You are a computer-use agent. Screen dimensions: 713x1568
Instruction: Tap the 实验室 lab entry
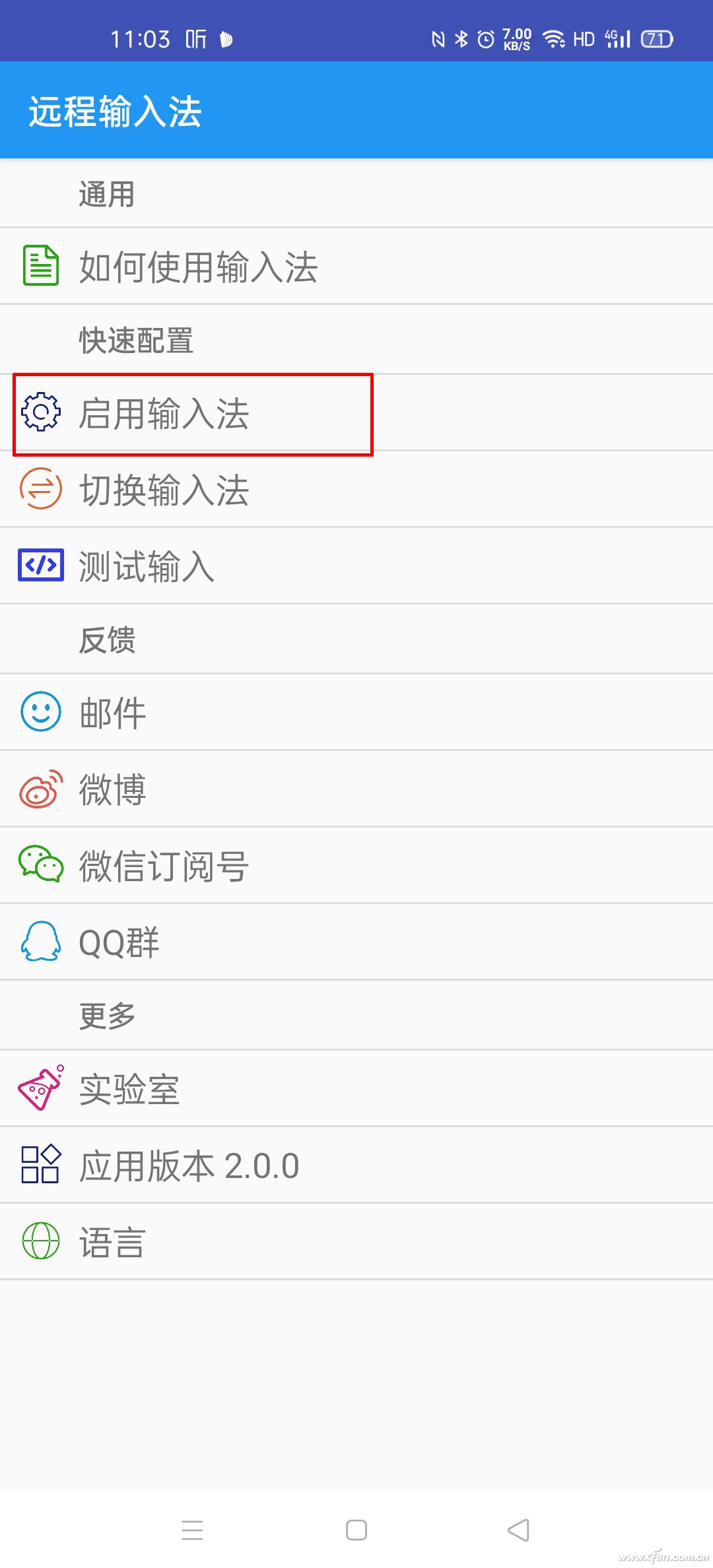(x=129, y=1089)
